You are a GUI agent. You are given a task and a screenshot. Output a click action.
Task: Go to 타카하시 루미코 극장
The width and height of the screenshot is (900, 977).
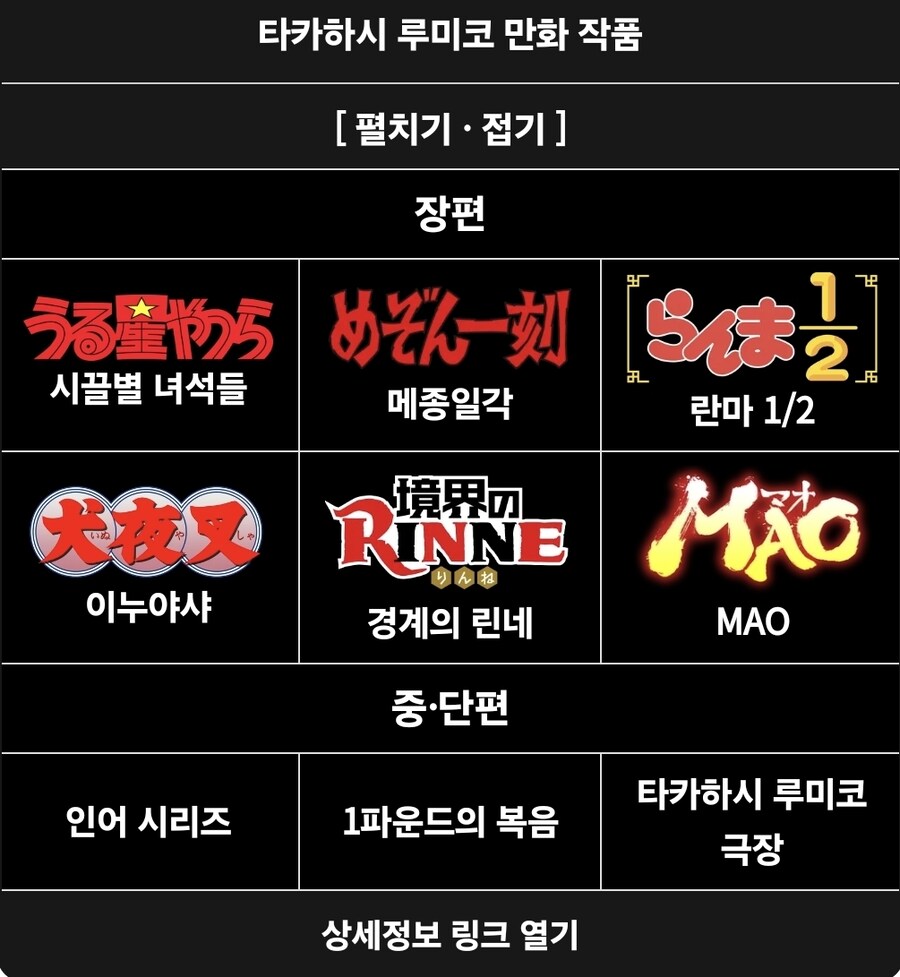pyautogui.click(x=752, y=822)
